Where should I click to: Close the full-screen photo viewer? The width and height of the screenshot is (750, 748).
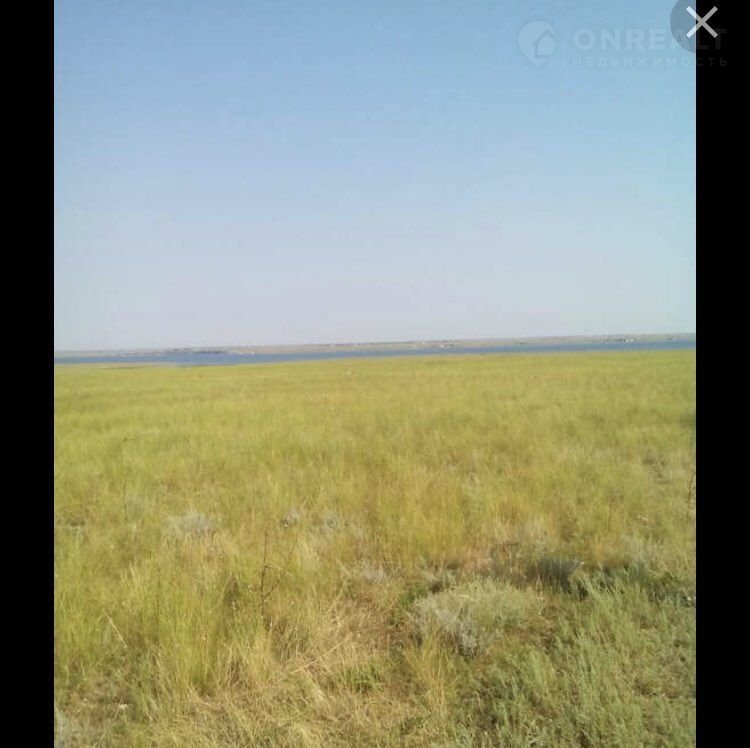click(x=702, y=21)
